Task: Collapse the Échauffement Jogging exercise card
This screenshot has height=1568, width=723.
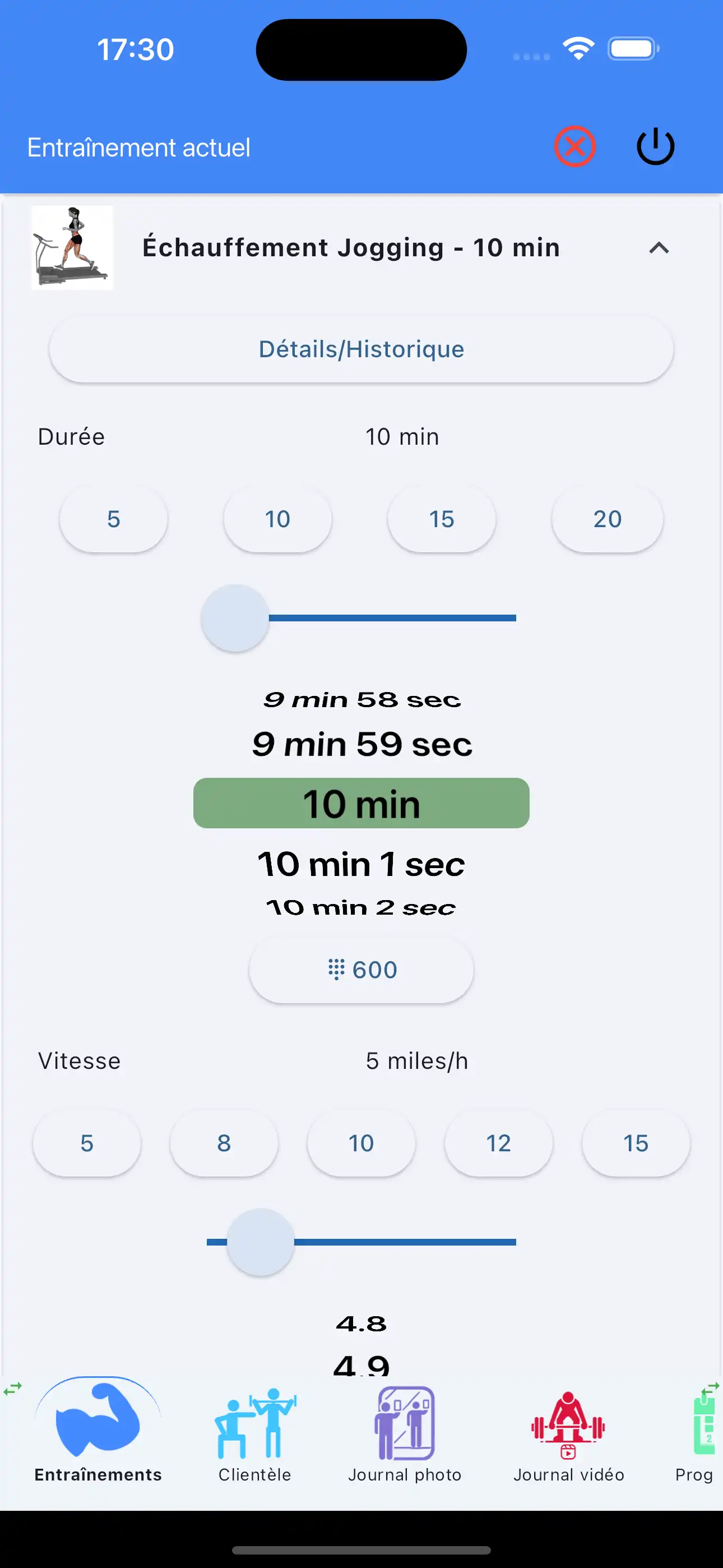Action: 660,248
